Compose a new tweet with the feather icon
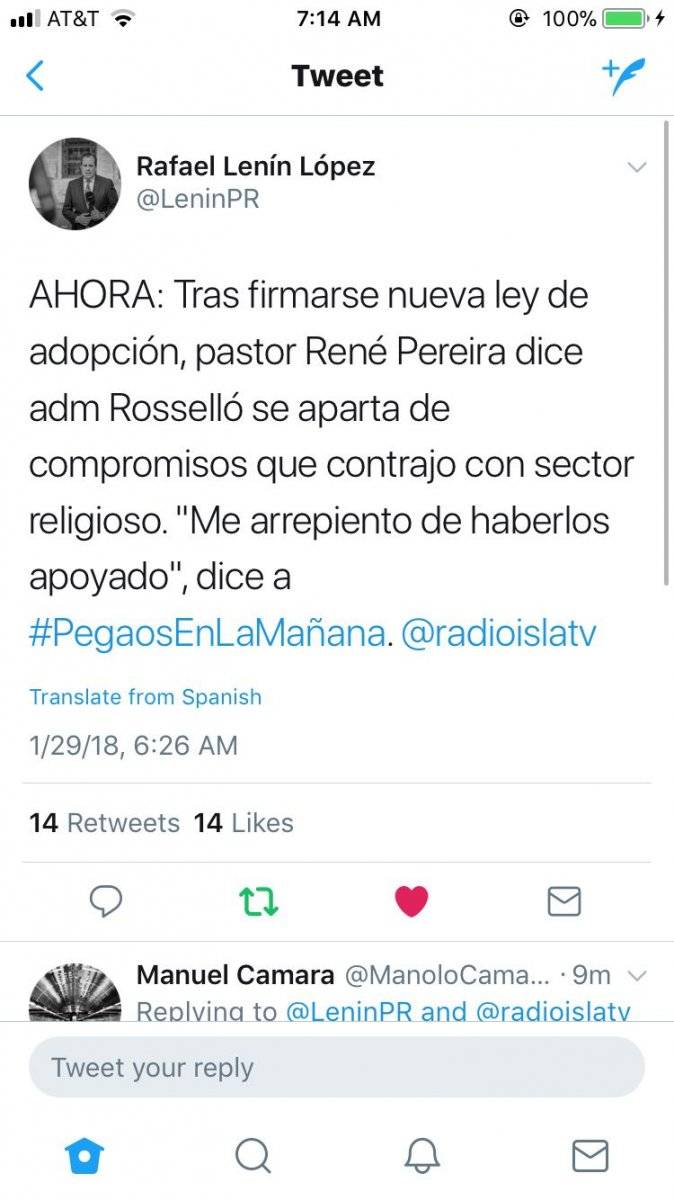Screen dimensions: 674x1200 (623, 76)
